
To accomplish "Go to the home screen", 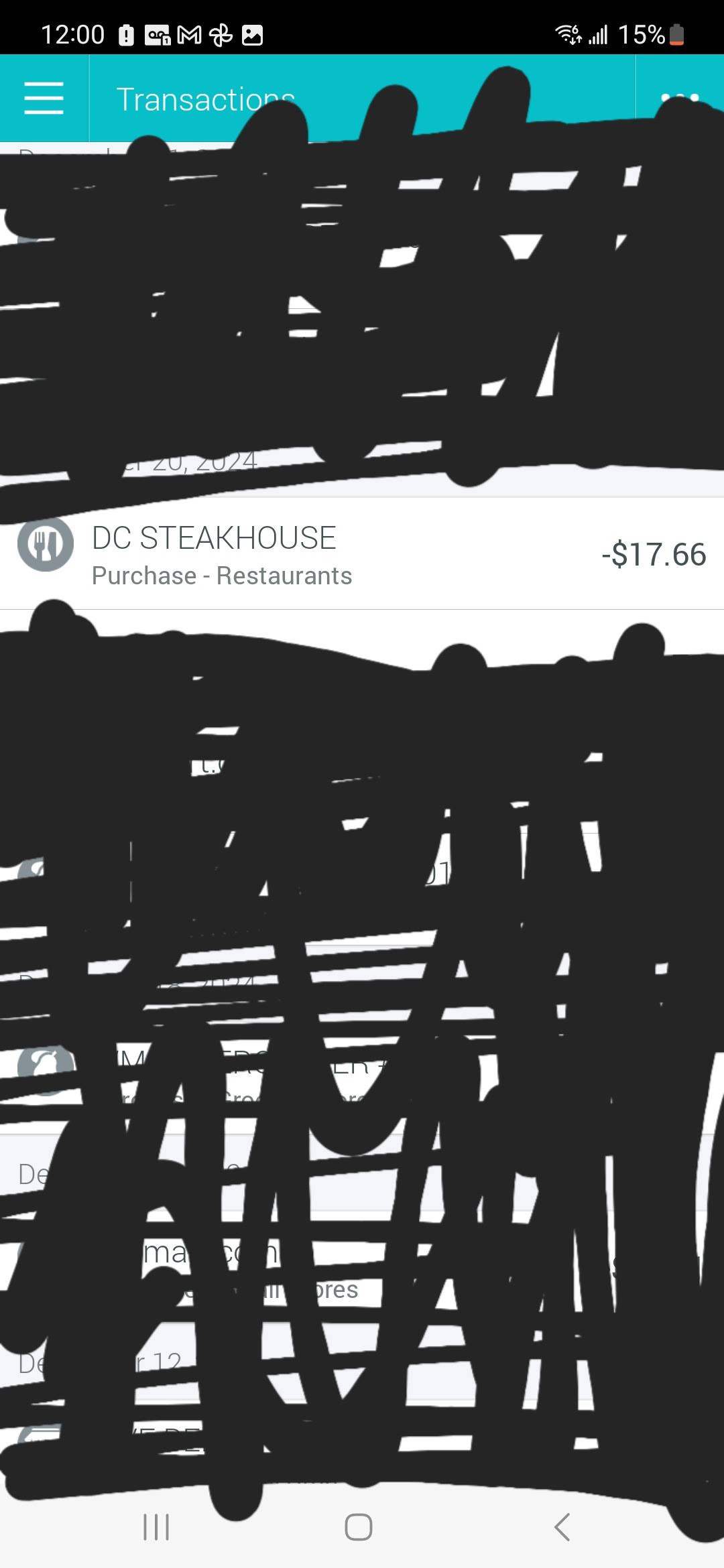I will tap(359, 1527).
